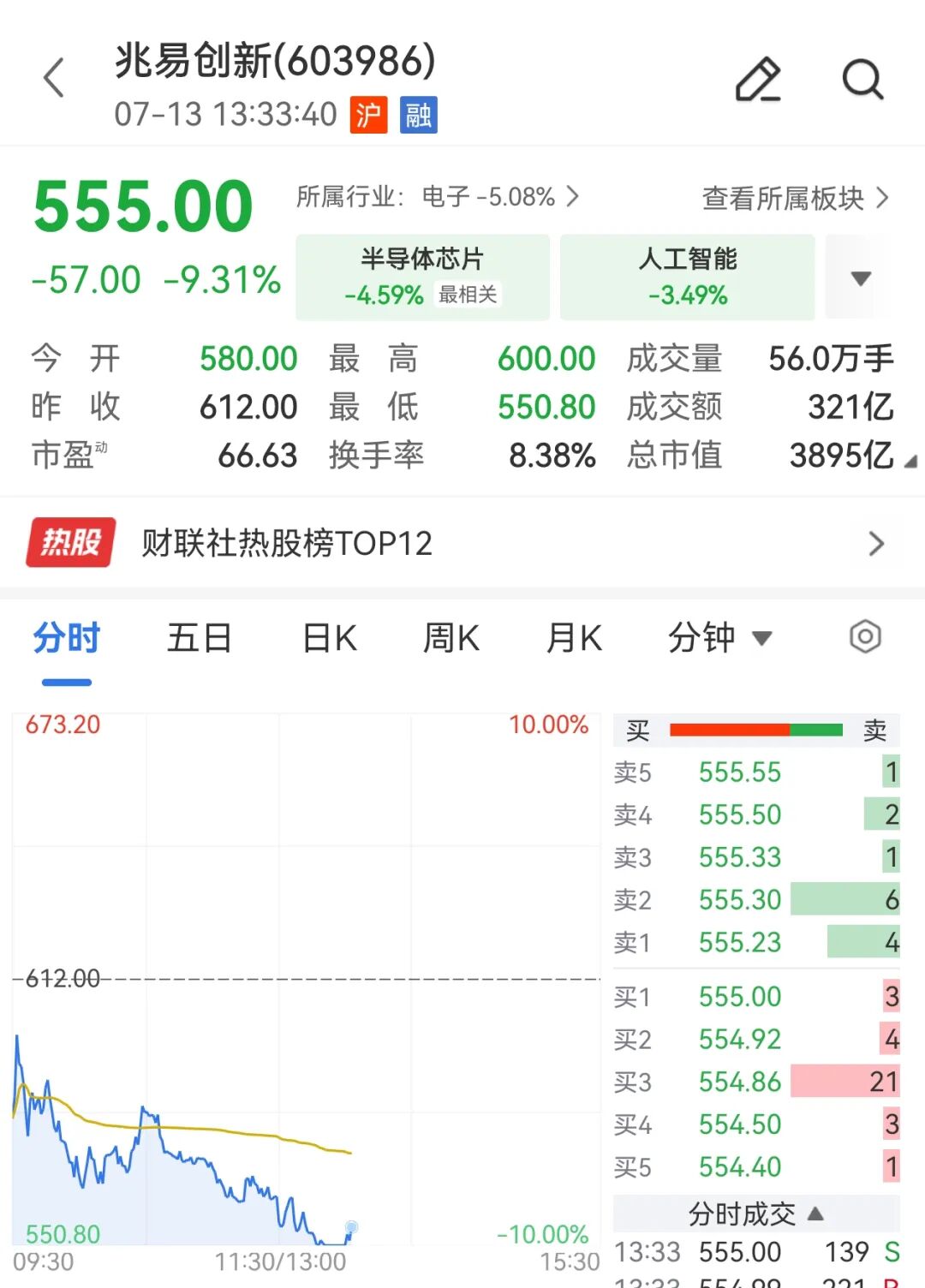The image size is (925, 1288).
Task: Switch to the 周K chart tab
Action: pyautogui.click(x=451, y=638)
